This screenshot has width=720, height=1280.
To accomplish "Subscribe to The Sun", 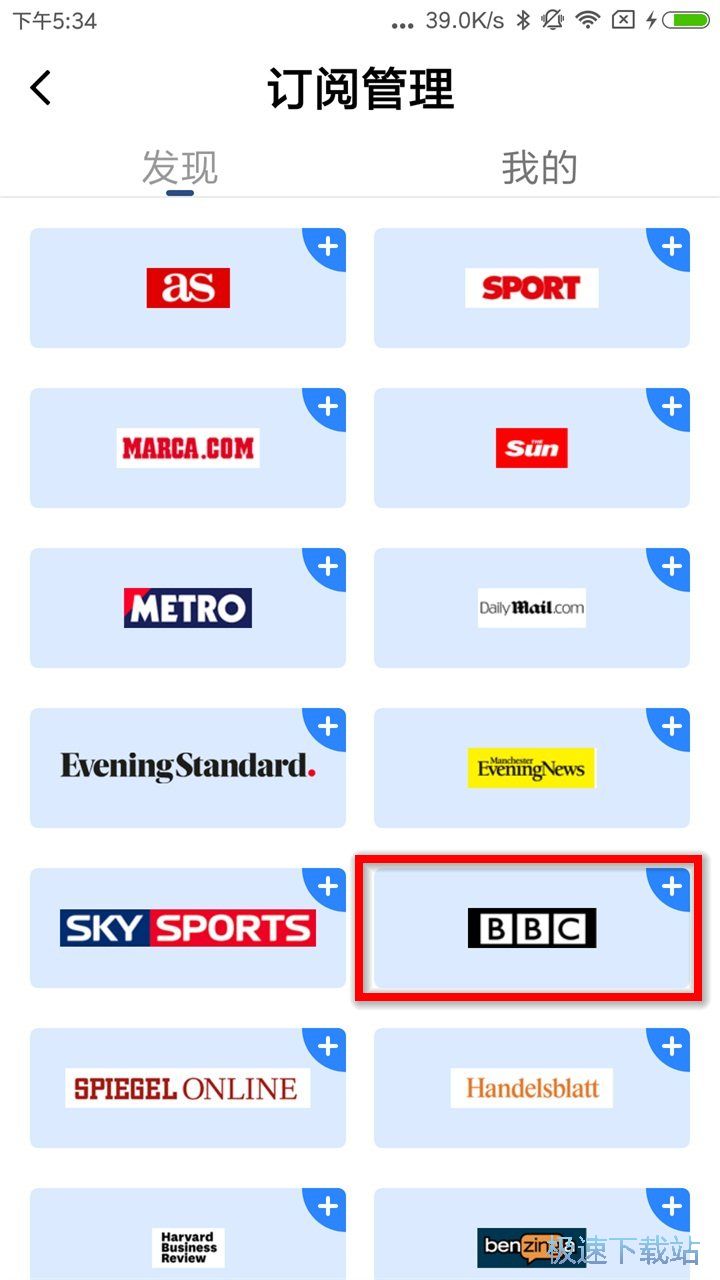I will [671, 407].
